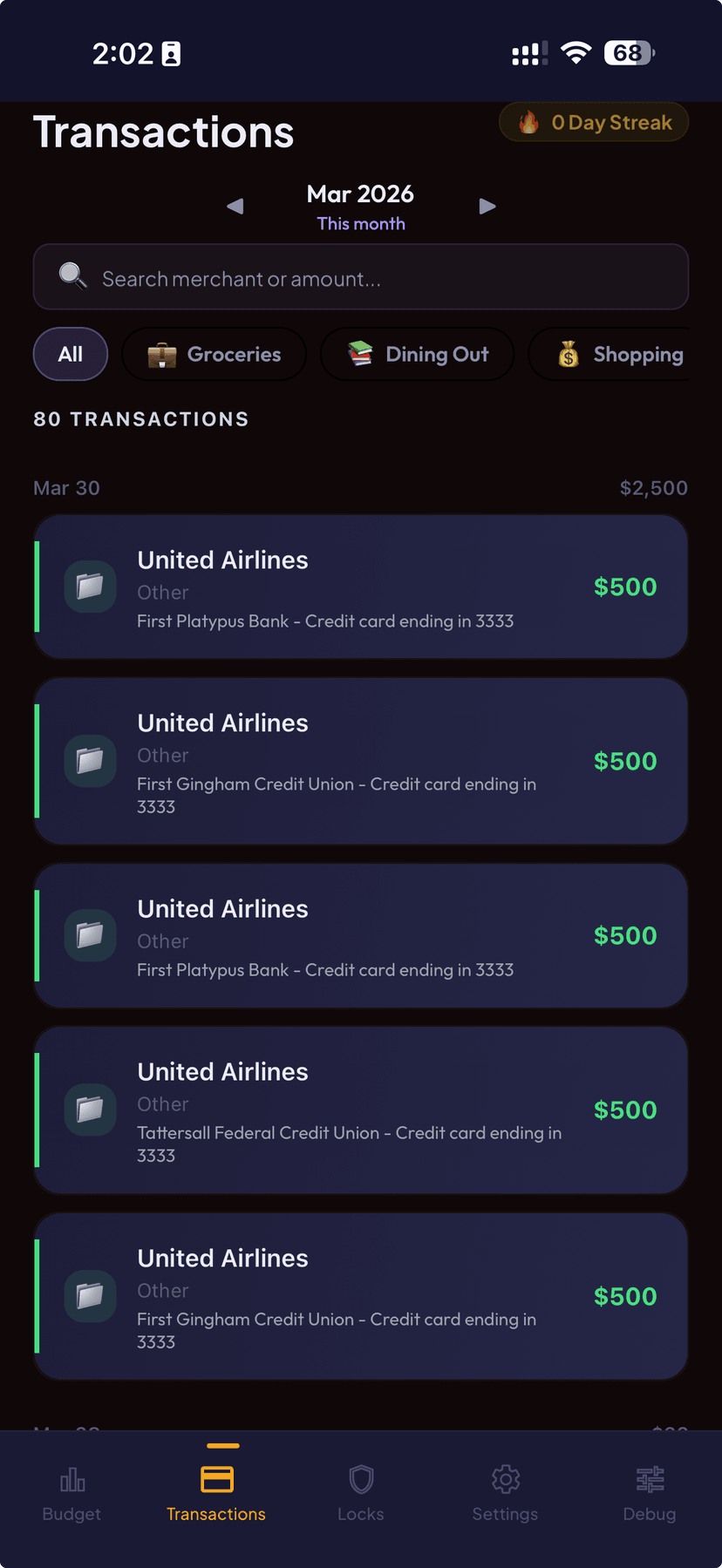This screenshot has width=722, height=1568.
Task: Select the Transactions card icon in bottom nav
Action: click(216, 1479)
